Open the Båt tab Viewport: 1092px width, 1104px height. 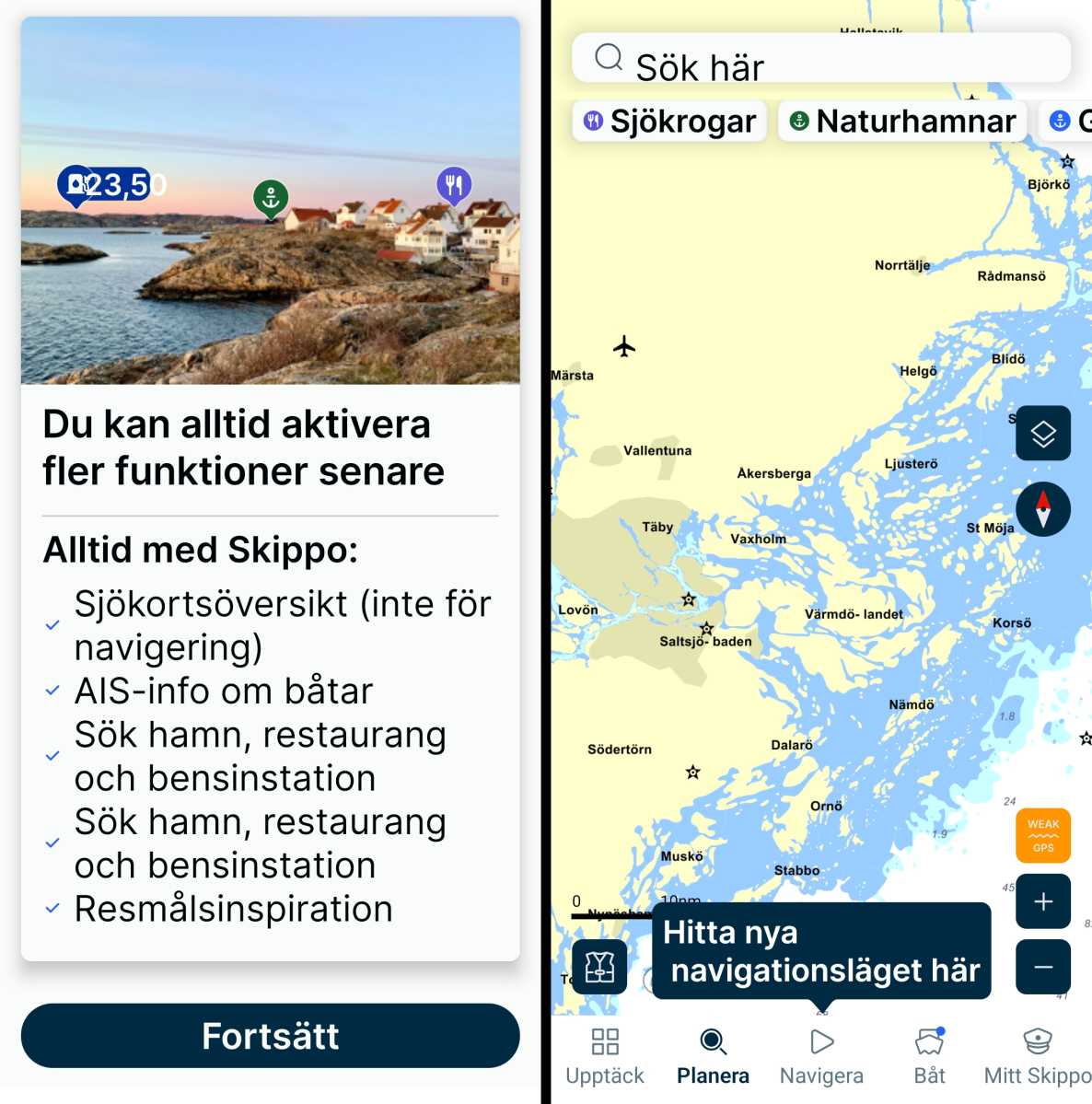929,1055
